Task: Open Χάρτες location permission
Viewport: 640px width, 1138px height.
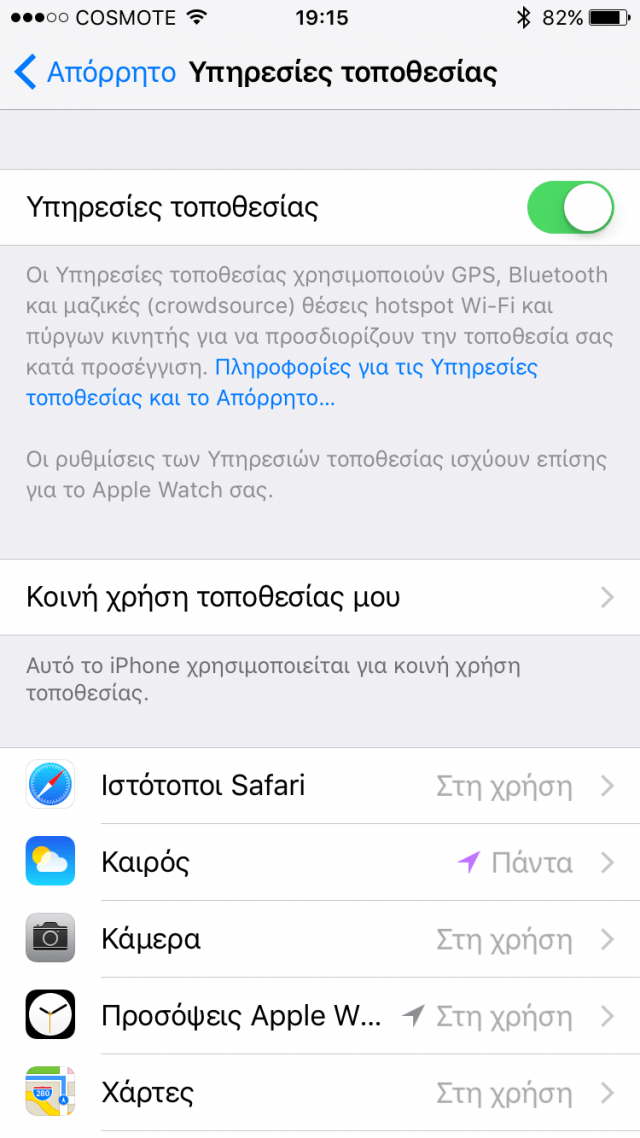Action: pyautogui.click(x=320, y=1092)
